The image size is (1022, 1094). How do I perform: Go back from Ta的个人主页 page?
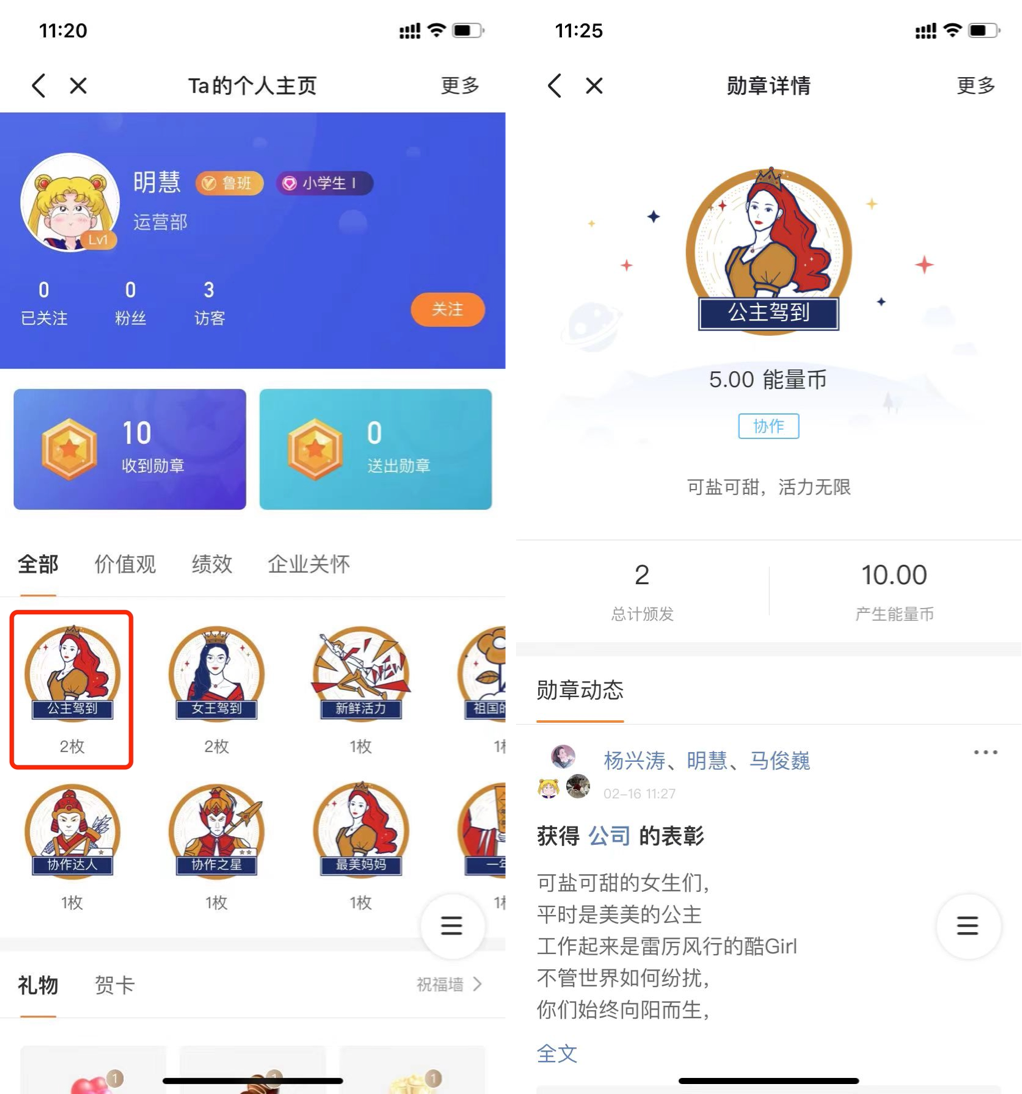tap(39, 86)
